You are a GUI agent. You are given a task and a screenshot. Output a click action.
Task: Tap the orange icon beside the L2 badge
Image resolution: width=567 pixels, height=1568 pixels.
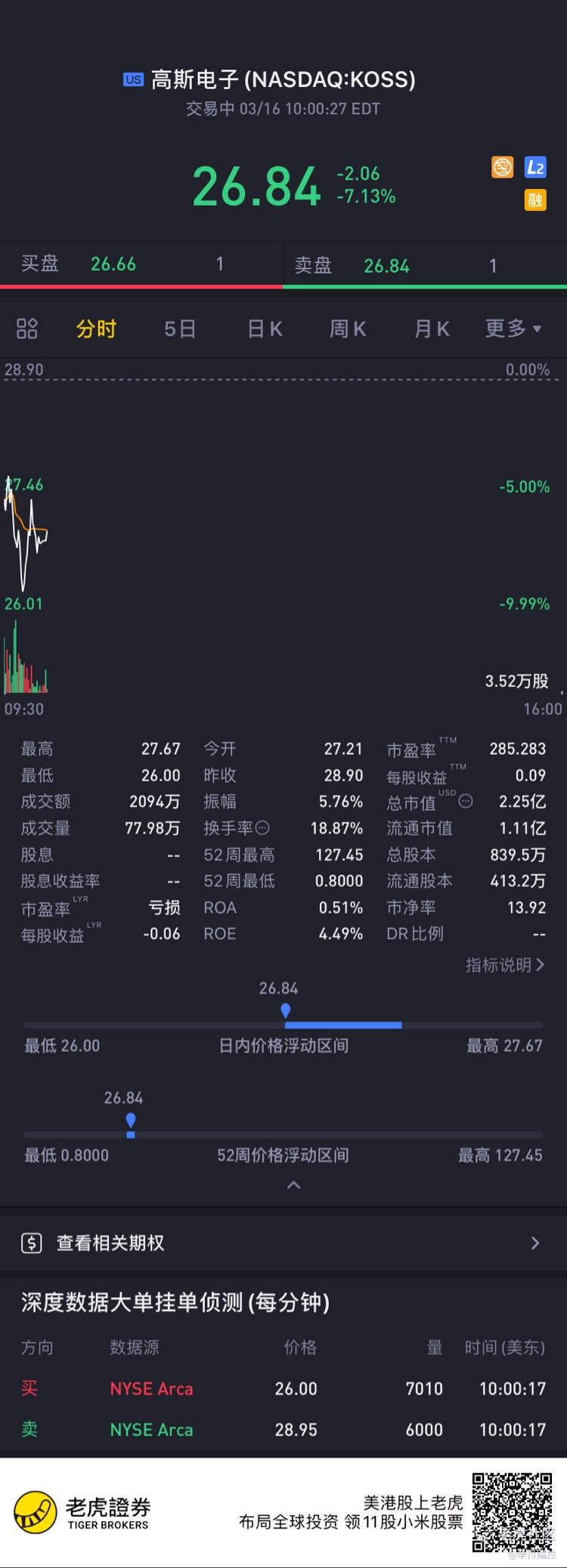click(503, 167)
